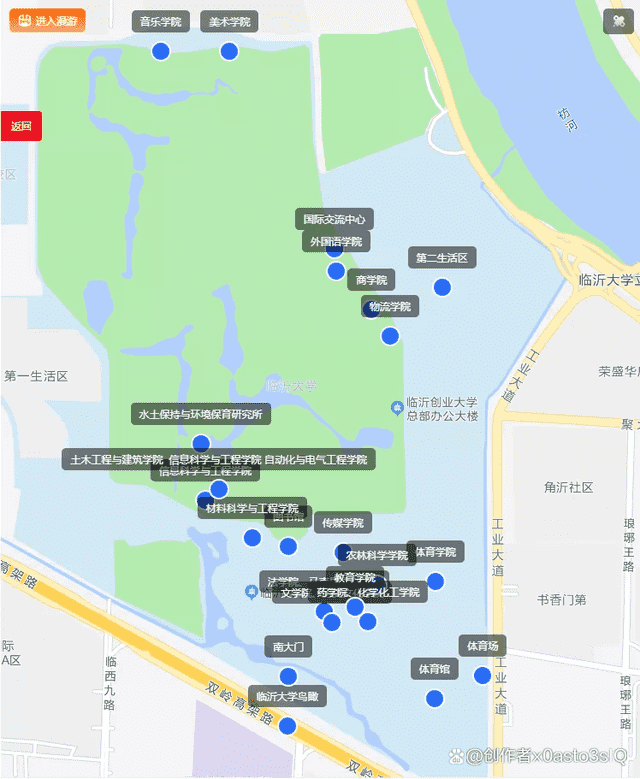Choose the 物流学院 marker
Viewport: 640px width, 779px height.
point(390,335)
